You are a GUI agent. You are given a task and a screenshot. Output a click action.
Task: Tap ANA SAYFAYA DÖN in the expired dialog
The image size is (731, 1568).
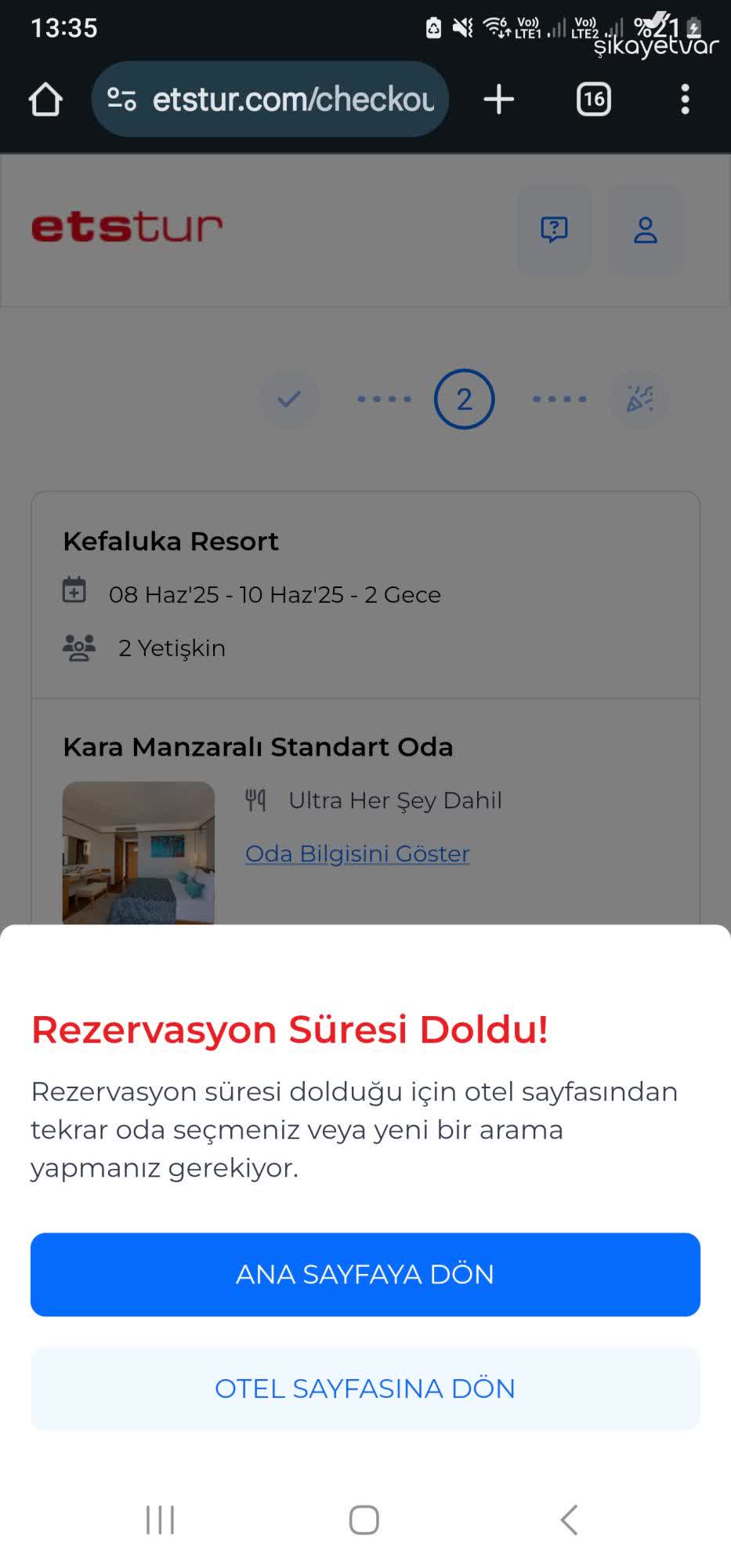364,1274
